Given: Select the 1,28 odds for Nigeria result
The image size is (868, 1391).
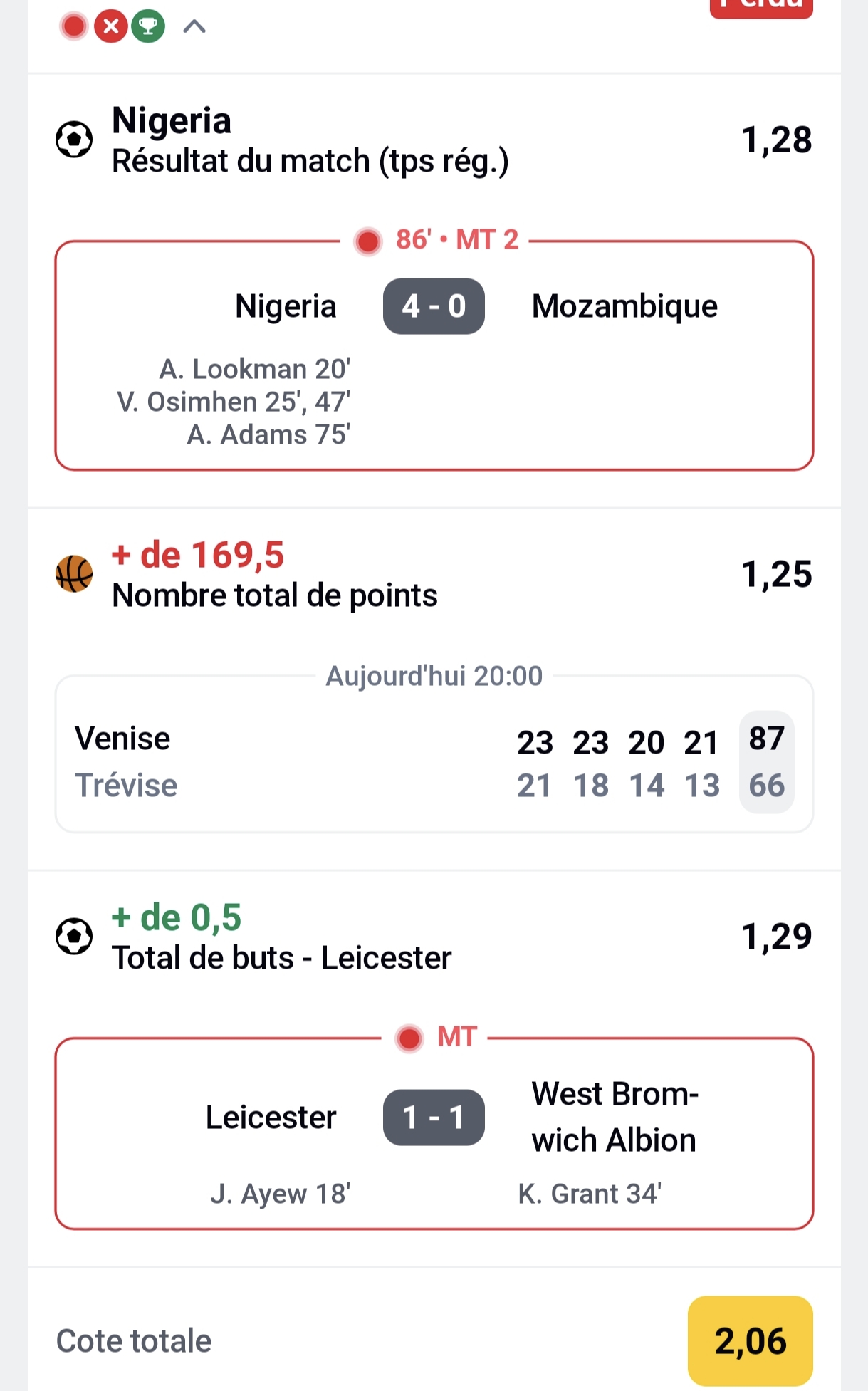Looking at the screenshot, I should click(777, 141).
